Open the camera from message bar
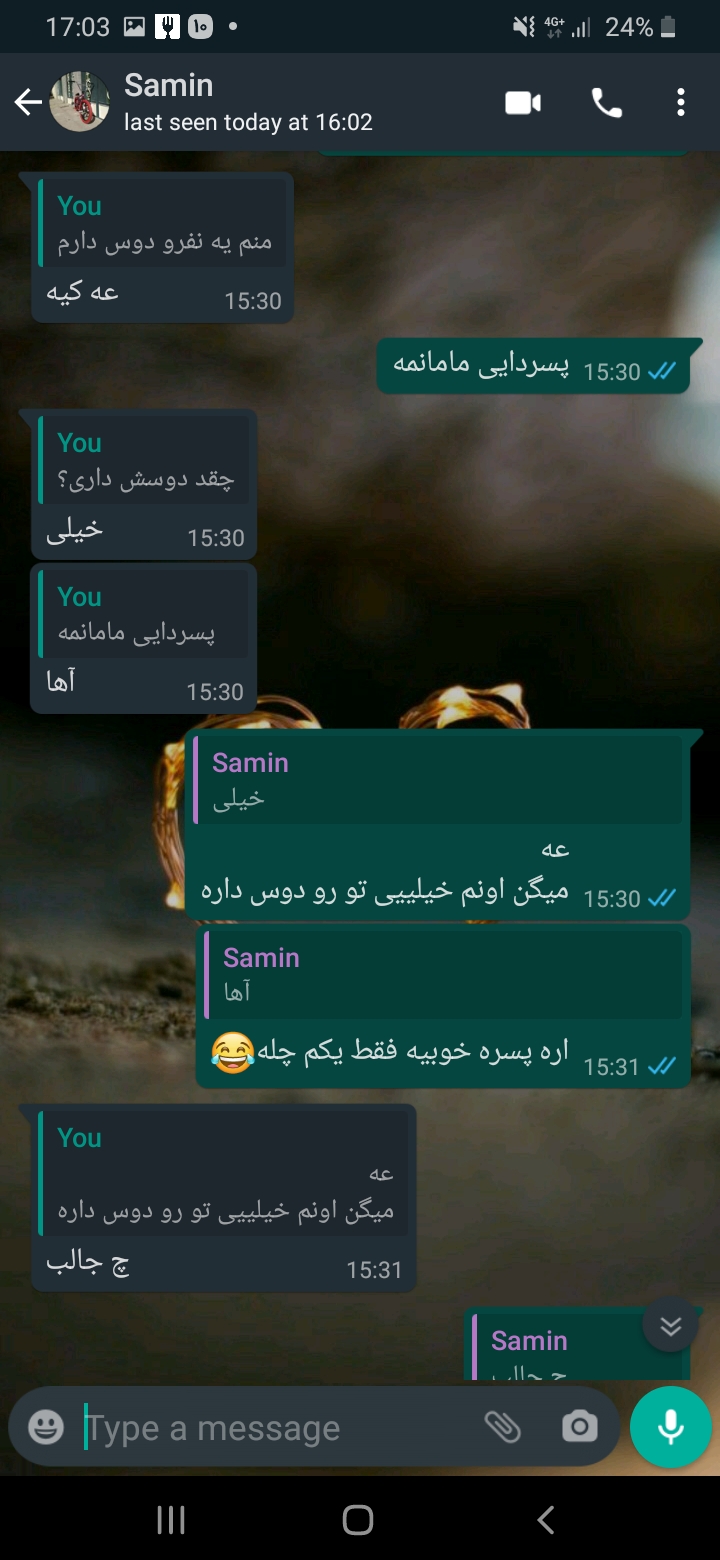The height and width of the screenshot is (1560, 720). pos(579,1427)
